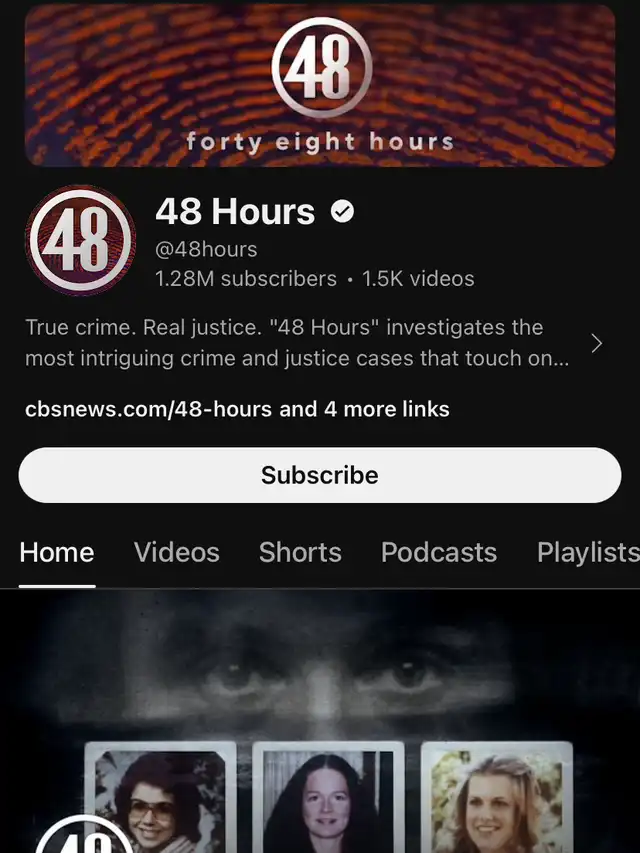The image size is (640, 853).
Task: Open the 48 Hours channel avatar
Action: [x=81, y=240]
